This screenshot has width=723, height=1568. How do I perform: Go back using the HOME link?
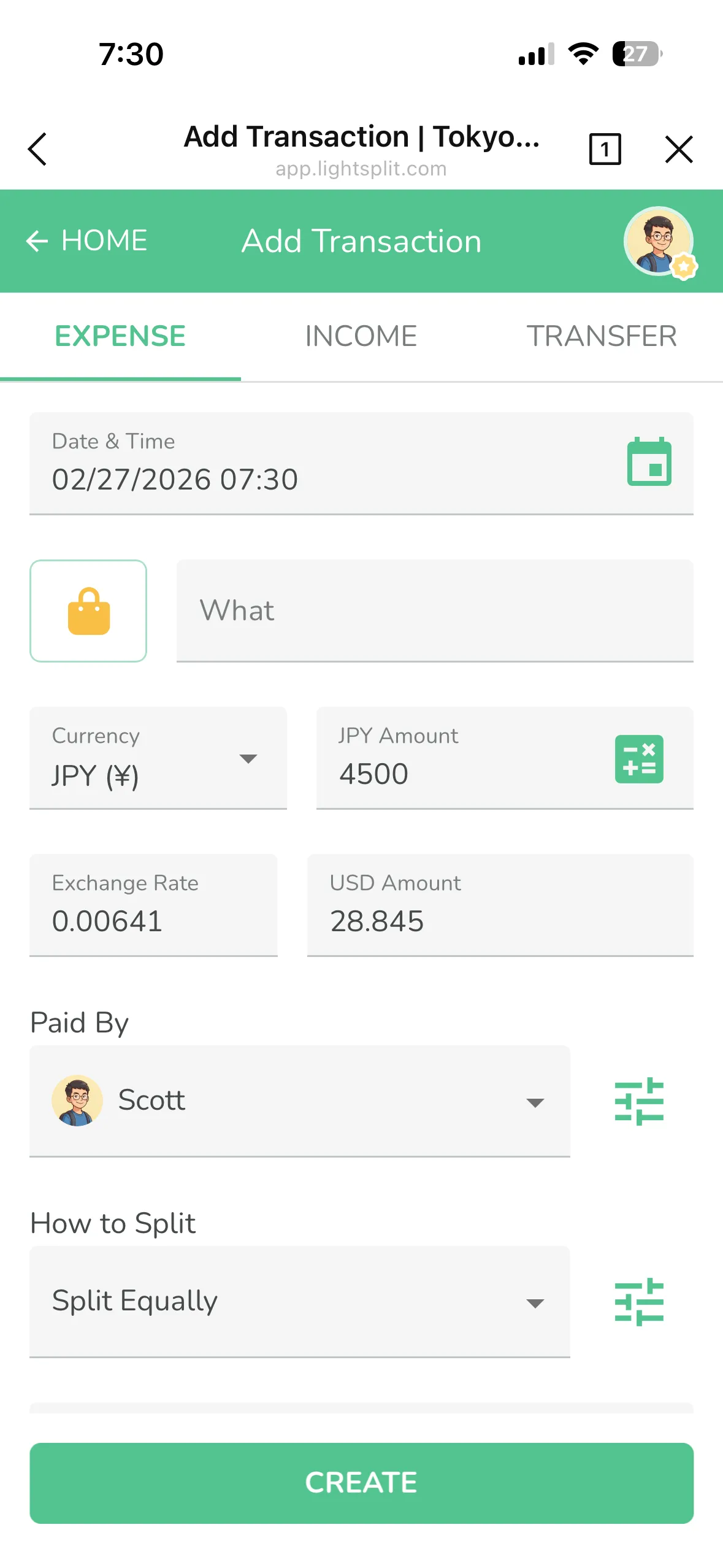tap(89, 240)
